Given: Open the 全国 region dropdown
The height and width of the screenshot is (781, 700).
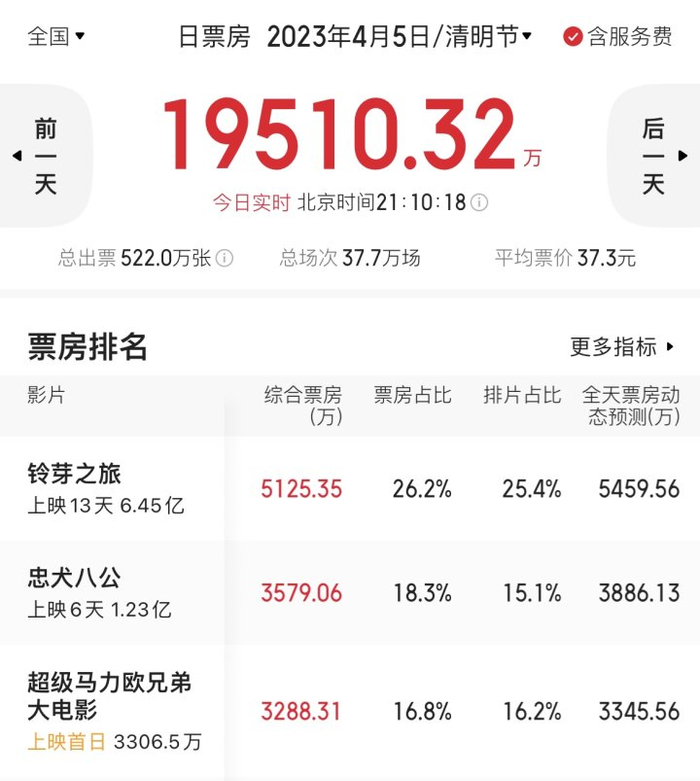Looking at the screenshot, I should point(56,36).
